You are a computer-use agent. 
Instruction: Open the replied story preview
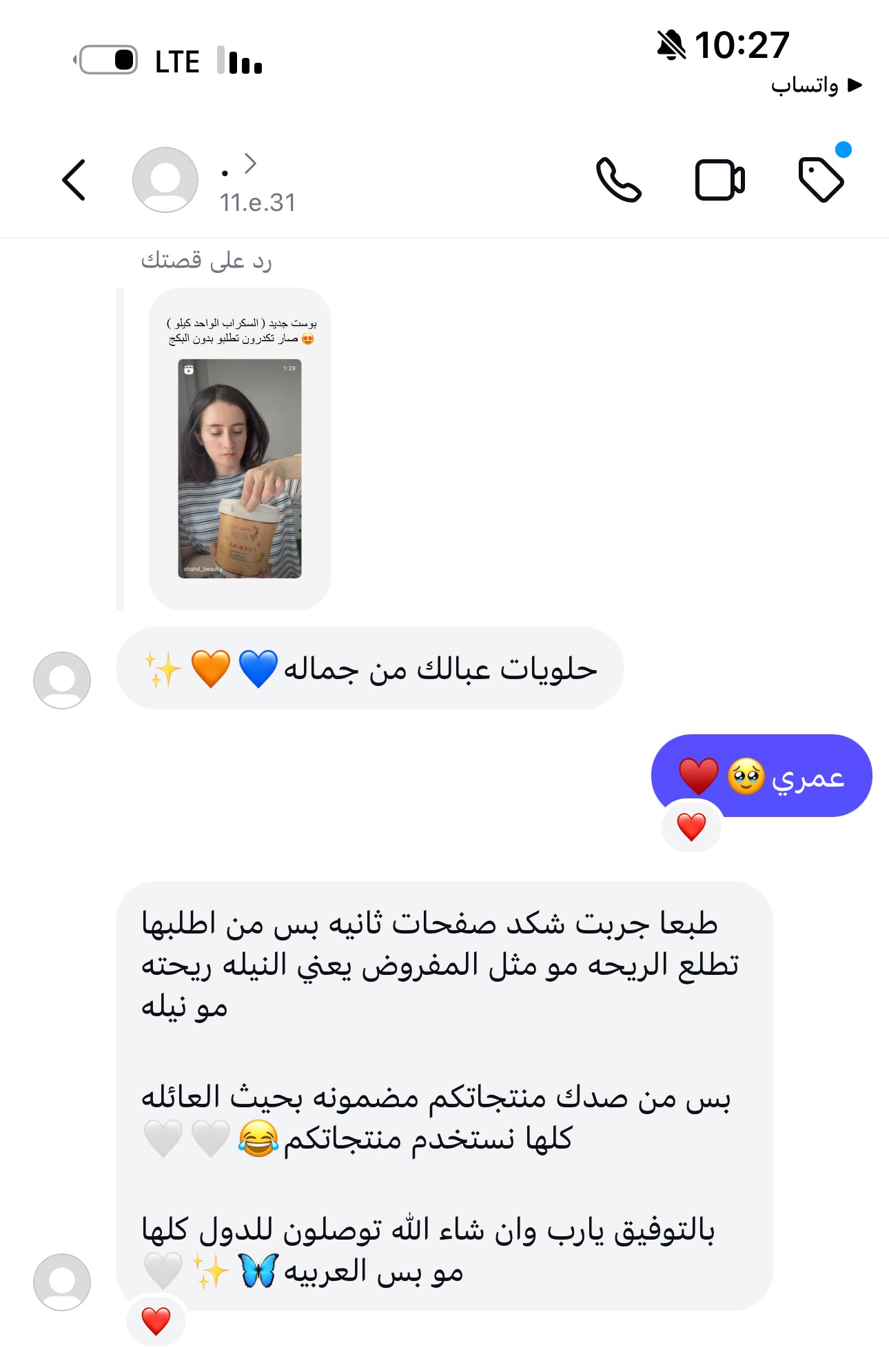click(x=239, y=448)
